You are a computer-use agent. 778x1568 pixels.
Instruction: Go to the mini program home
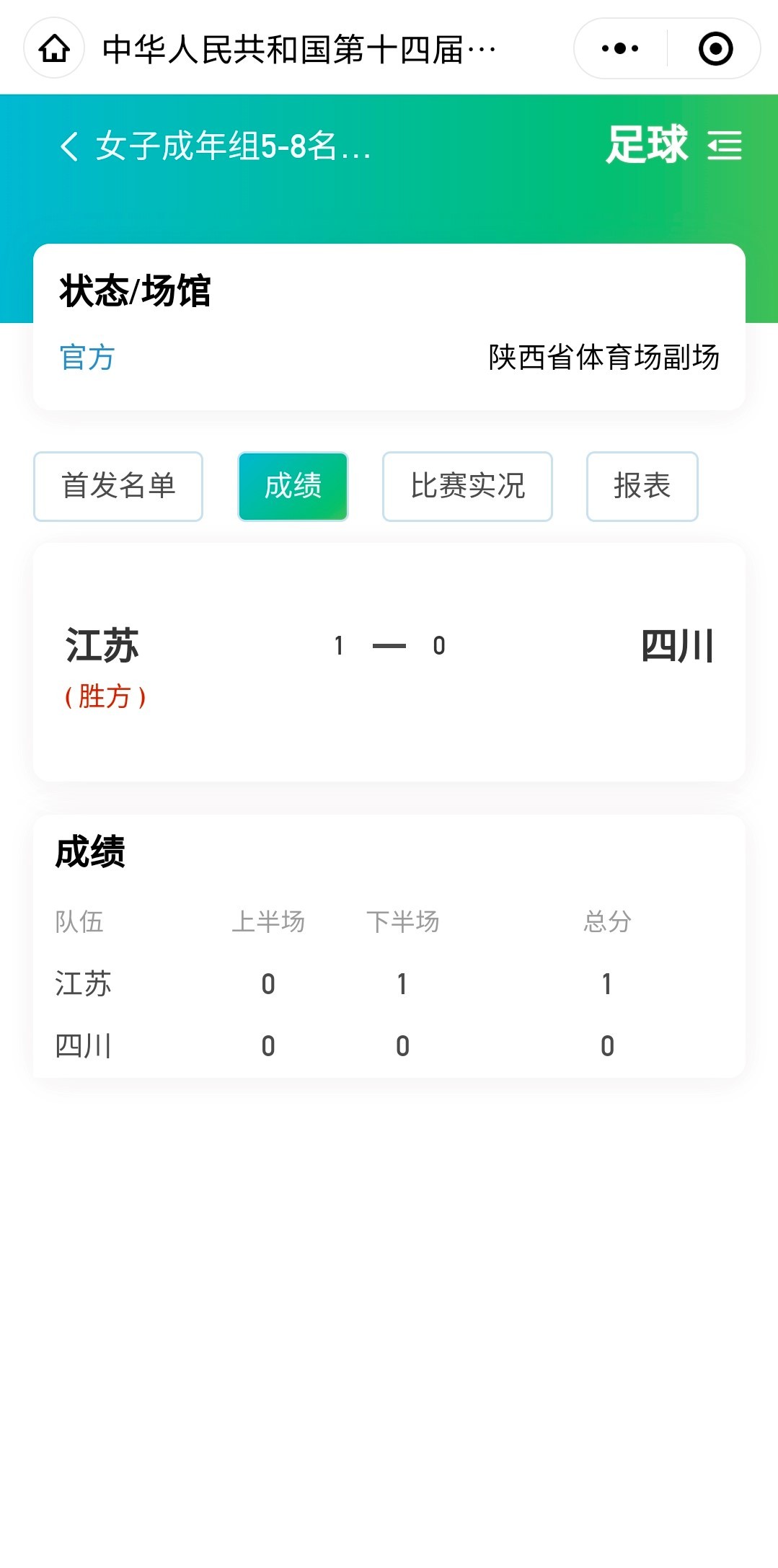pyautogui.click(x=54, y=48)
